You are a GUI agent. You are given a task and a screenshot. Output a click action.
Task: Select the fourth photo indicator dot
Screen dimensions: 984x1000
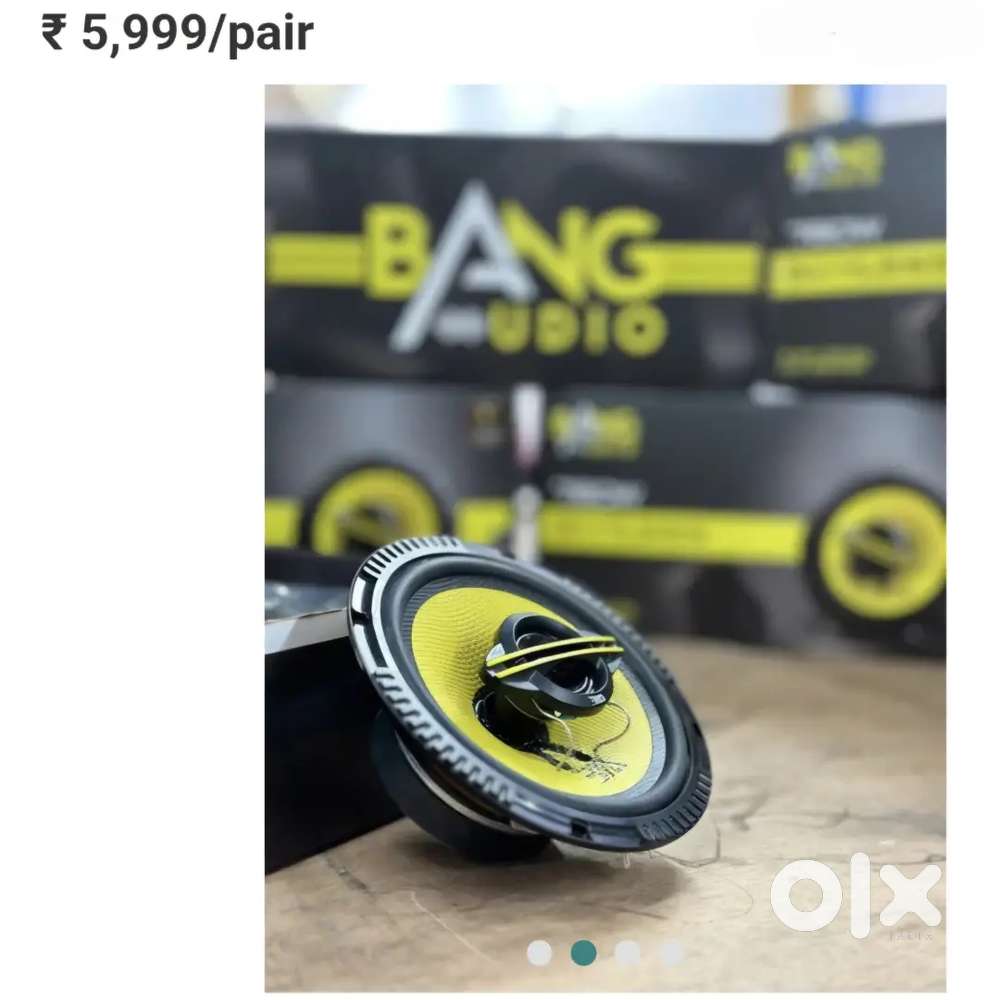[671, 953]
